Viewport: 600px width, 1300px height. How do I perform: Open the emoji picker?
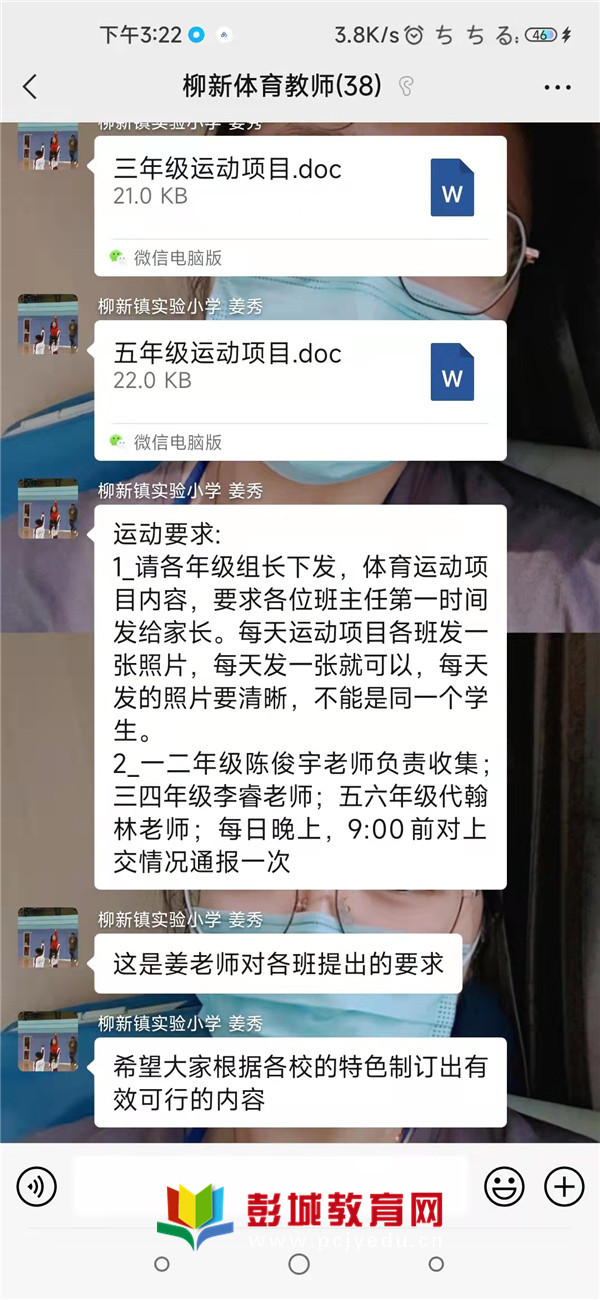point(504,1187)
